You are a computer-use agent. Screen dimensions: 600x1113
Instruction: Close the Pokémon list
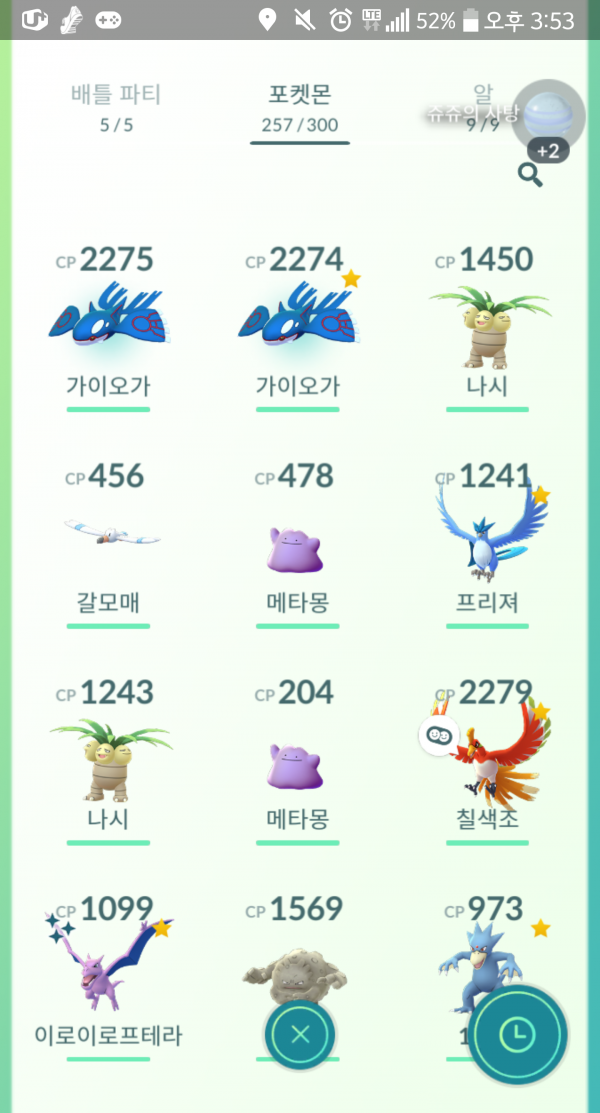[x=299, y=1034]
